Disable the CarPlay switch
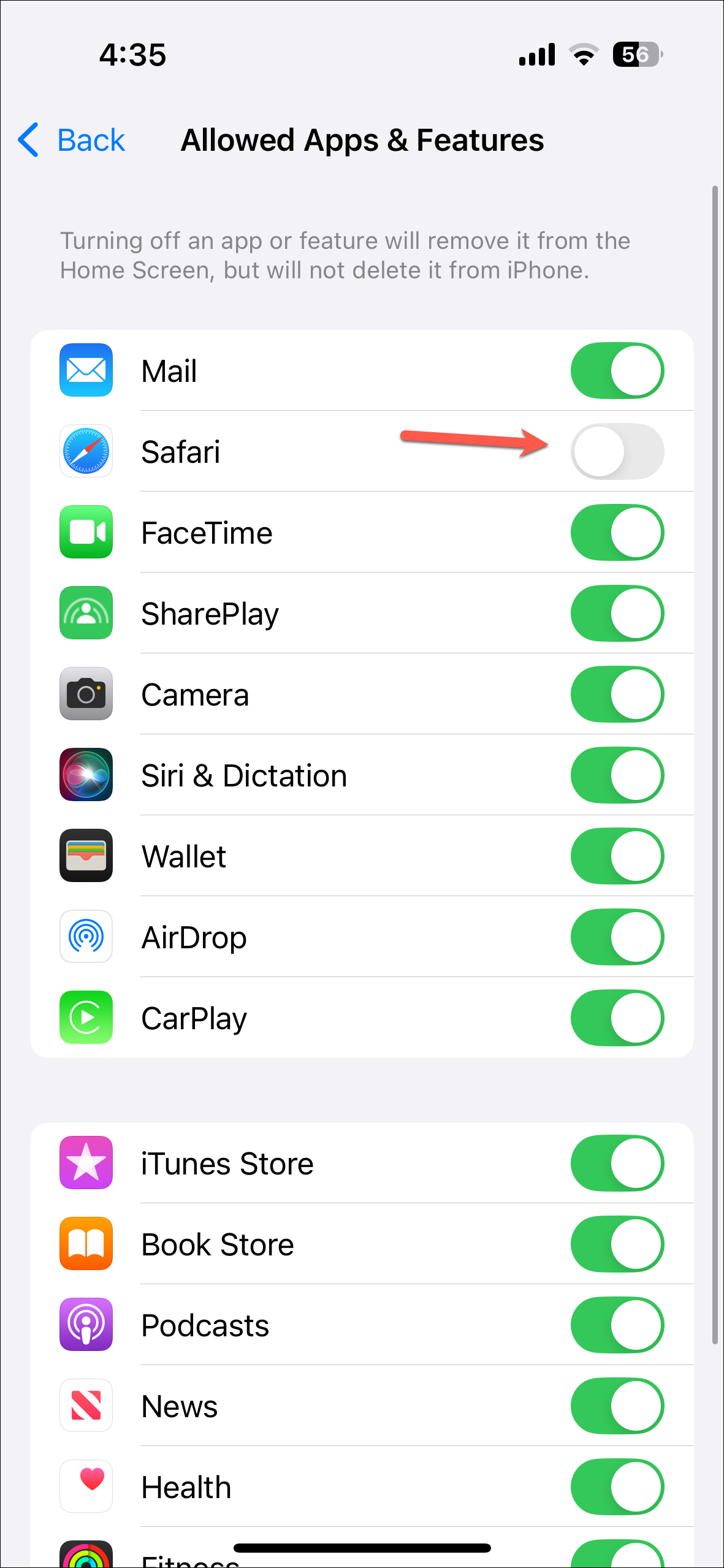Image resolution: width=724 pixels, height=1568 pixels. [617, 1018]
